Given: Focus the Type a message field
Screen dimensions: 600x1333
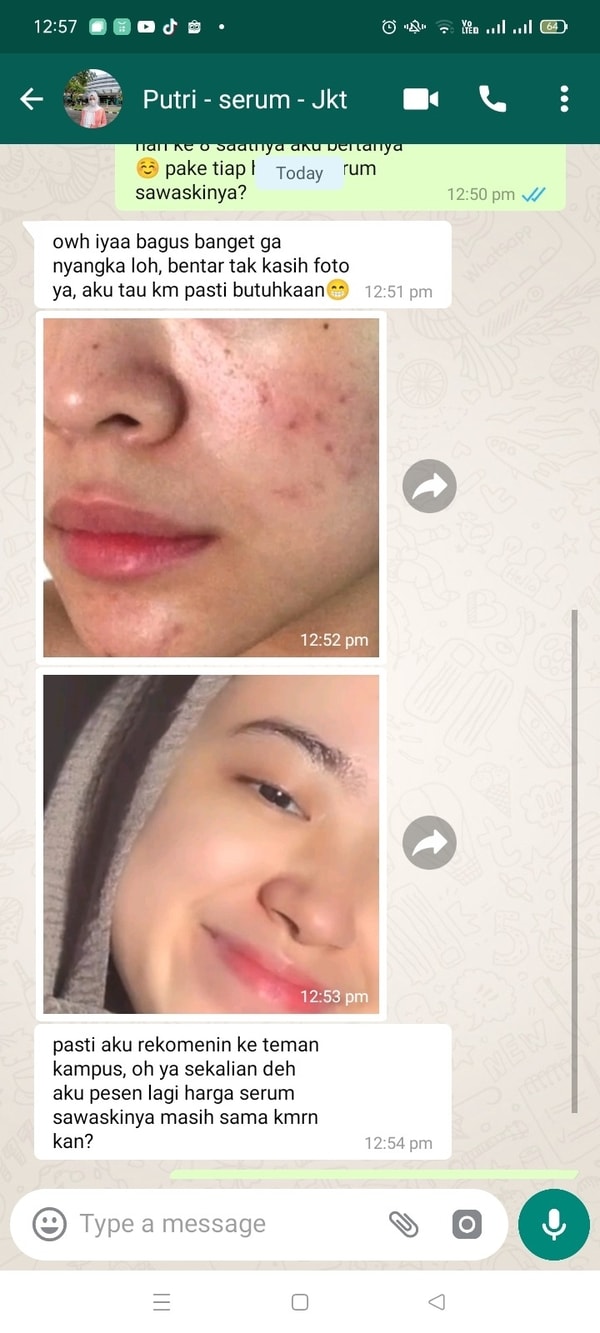Looking at the screenshot, I should click(x=220, y=1224).
